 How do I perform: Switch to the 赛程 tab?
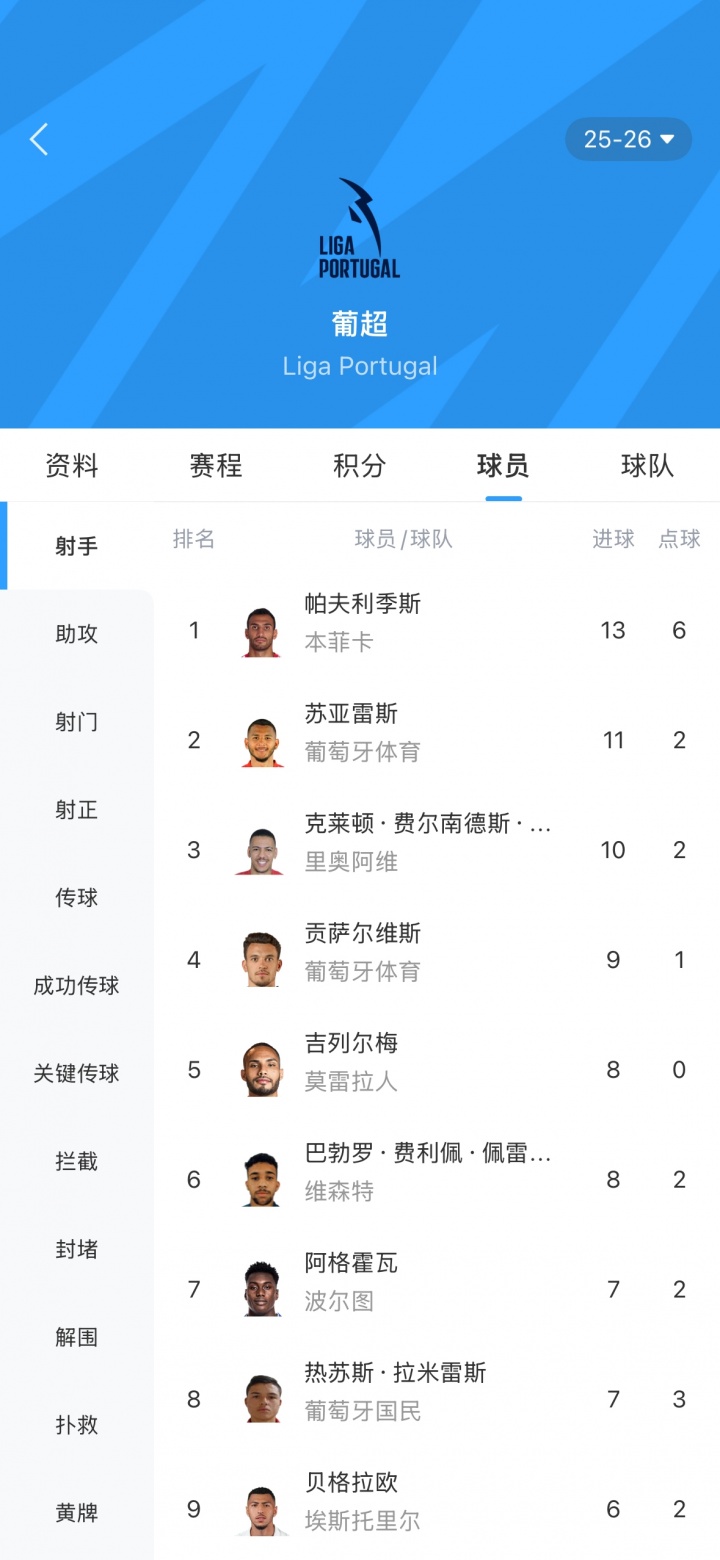click(x=216, y=466)
